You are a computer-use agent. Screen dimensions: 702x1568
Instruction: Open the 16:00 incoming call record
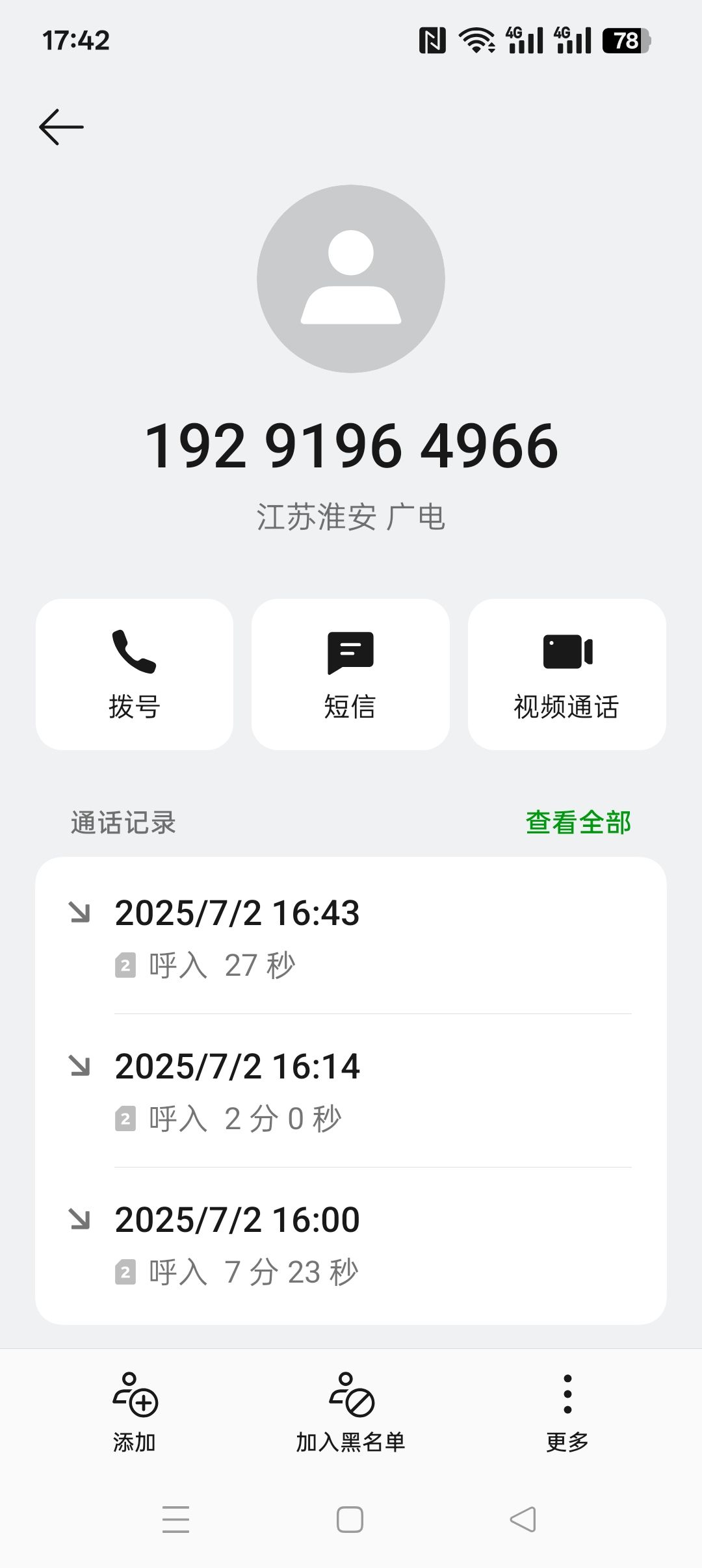point(351,1244)
